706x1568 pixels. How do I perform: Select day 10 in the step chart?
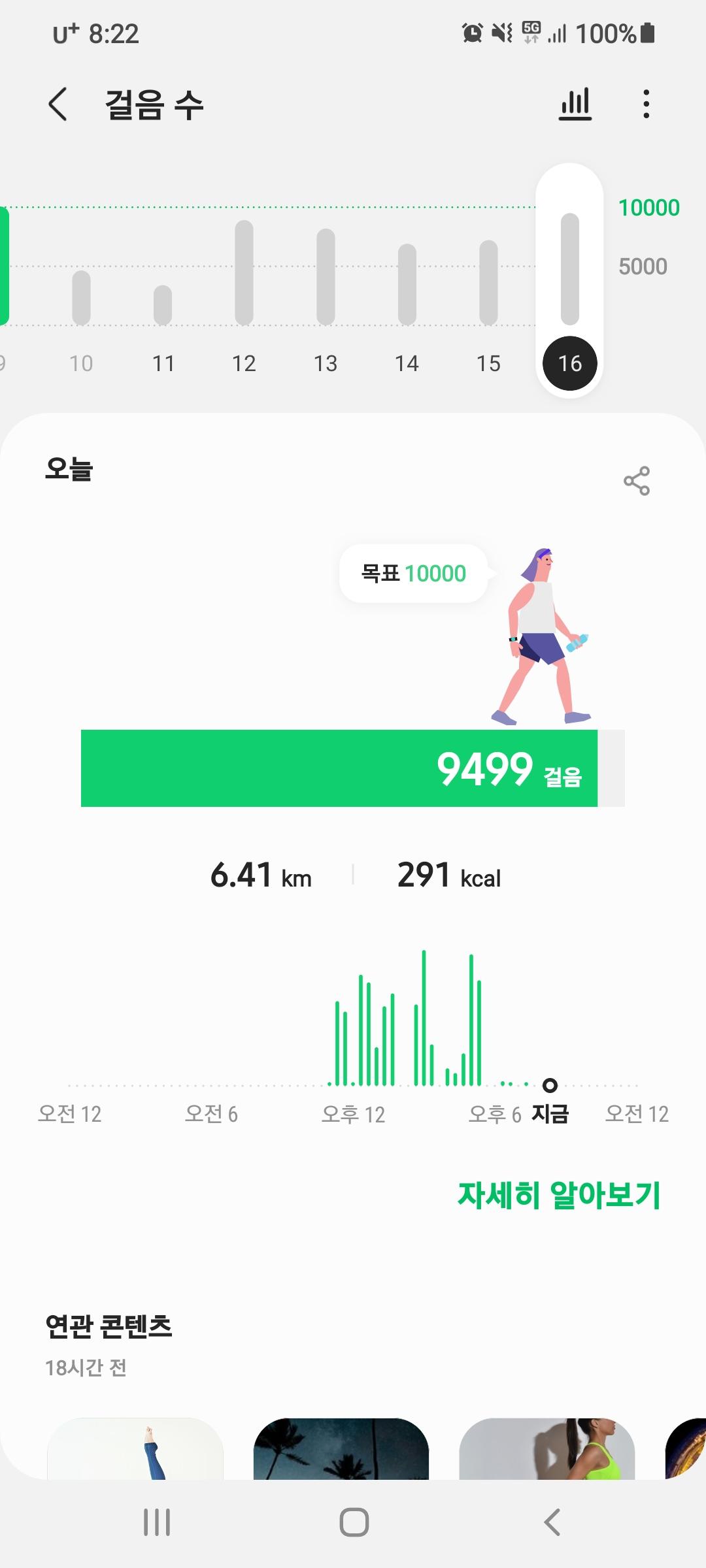[81, 301]
